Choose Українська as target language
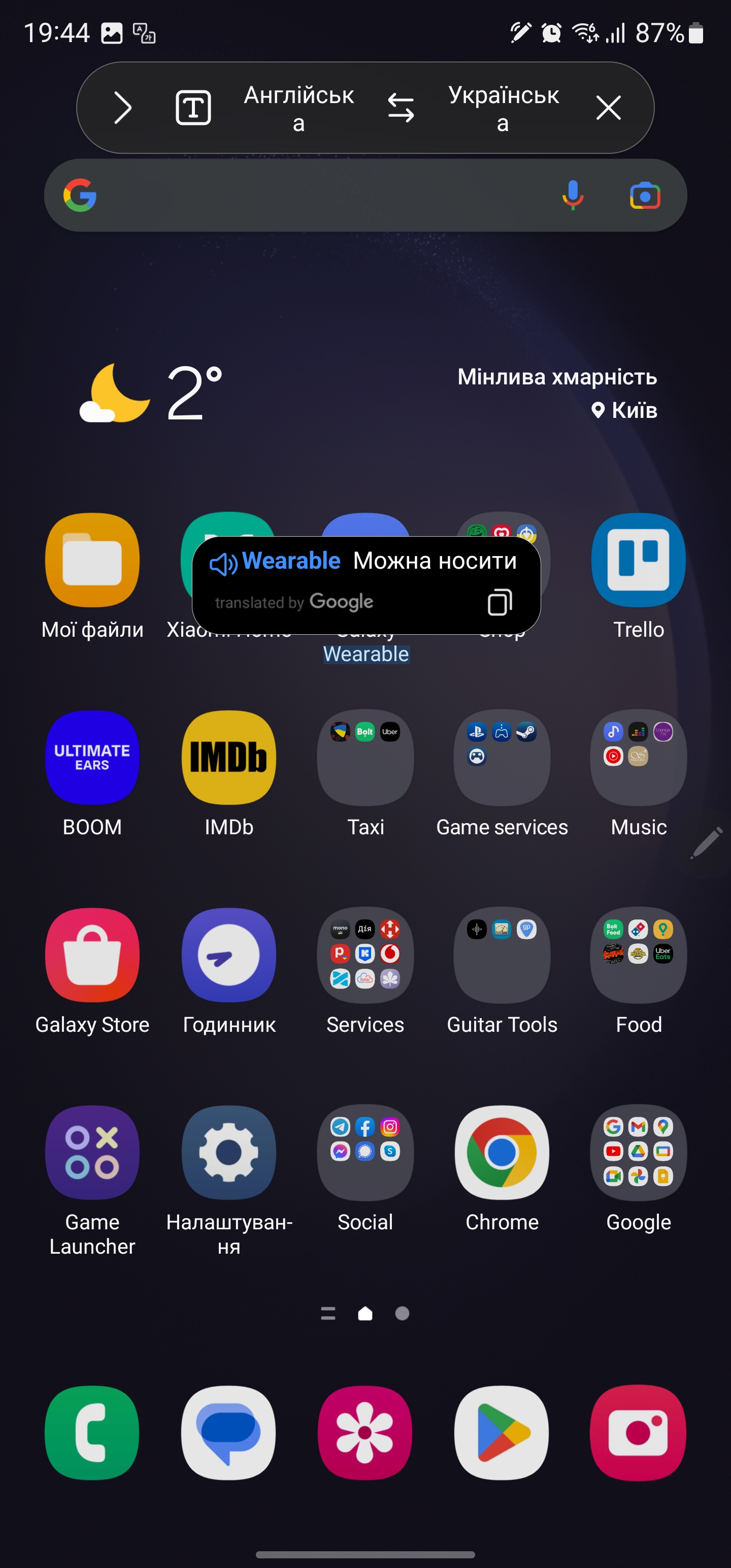The width and height of the screenshot is (731, 1568). 504,108
